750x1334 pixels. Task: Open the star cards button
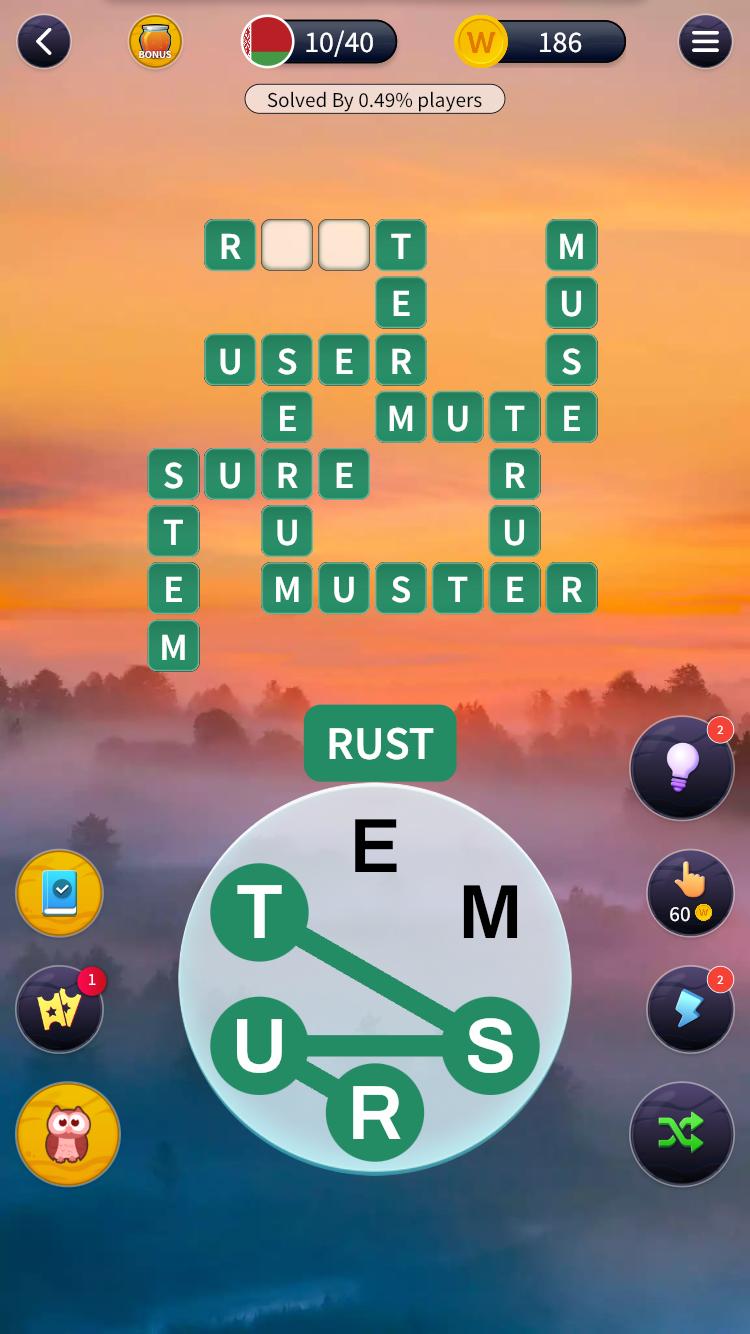pos(60,1009)
